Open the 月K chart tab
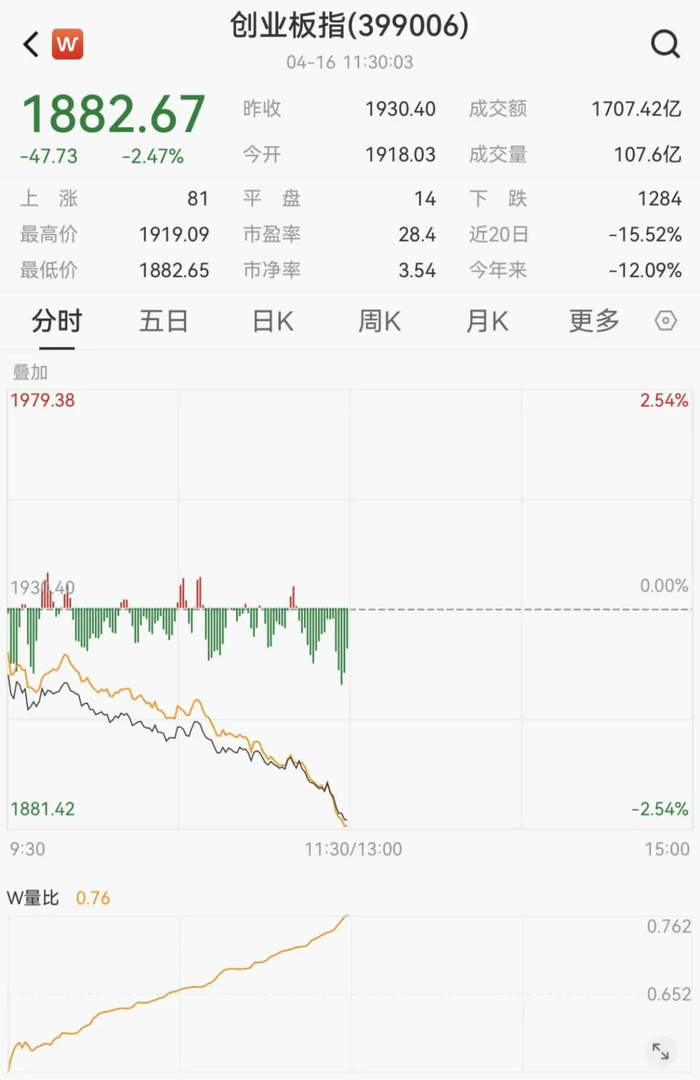Viewport: 700px width, 1080px height. tap(487, 321)
